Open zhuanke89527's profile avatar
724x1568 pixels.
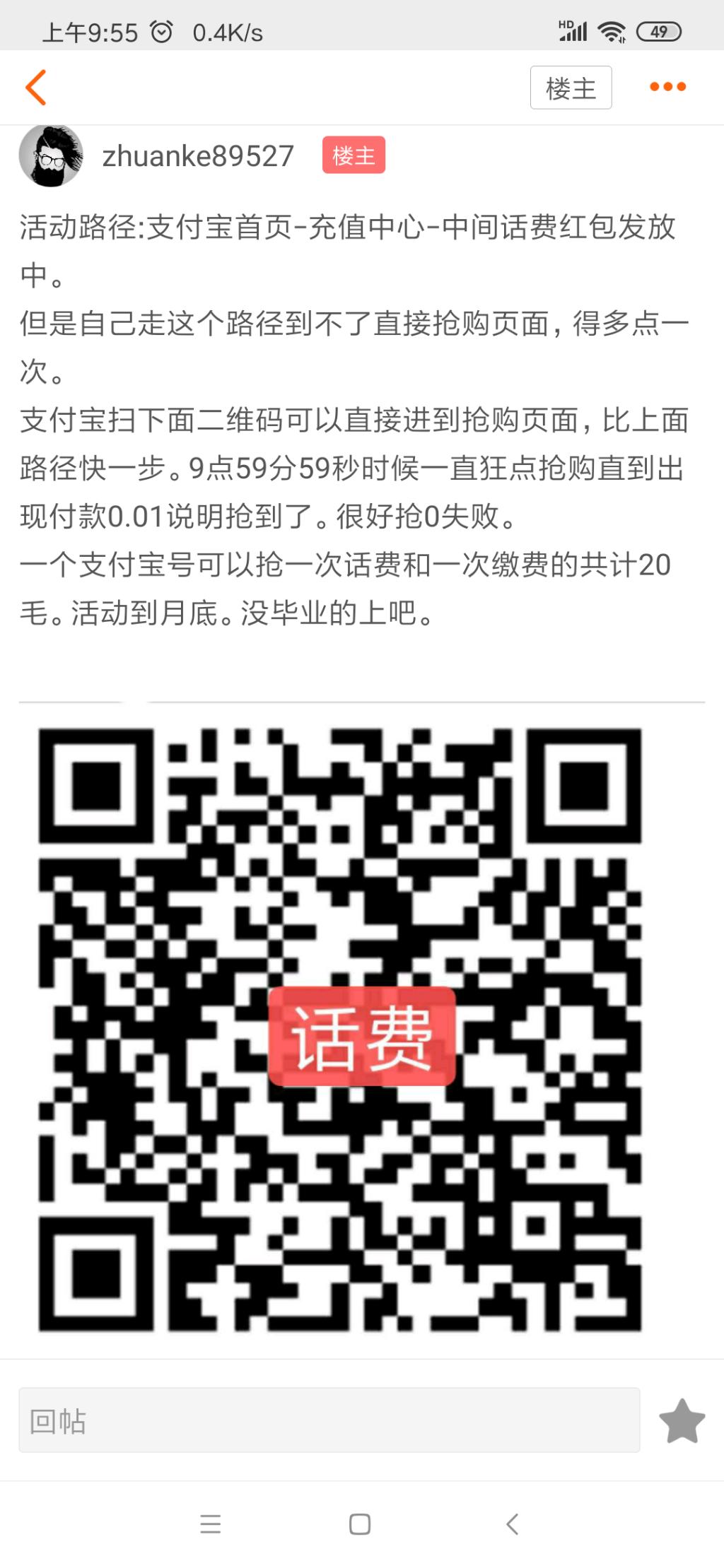pyautogui.click(x=51, y=156)
